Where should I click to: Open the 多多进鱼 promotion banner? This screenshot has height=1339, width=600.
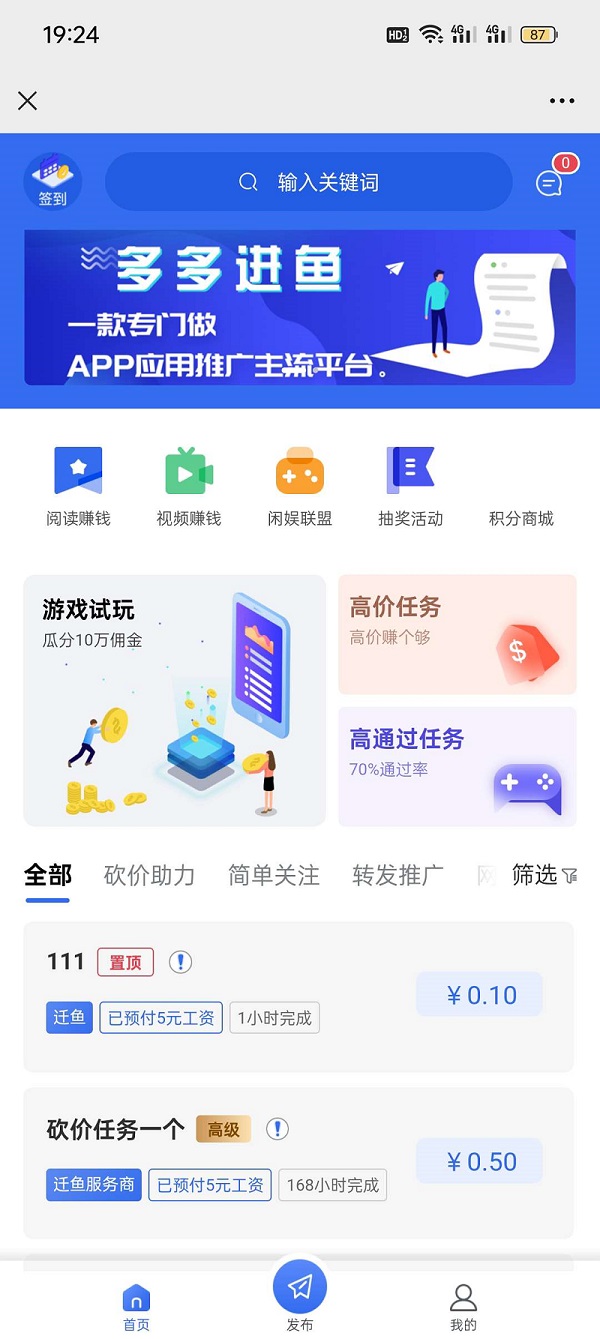[300, 307]
